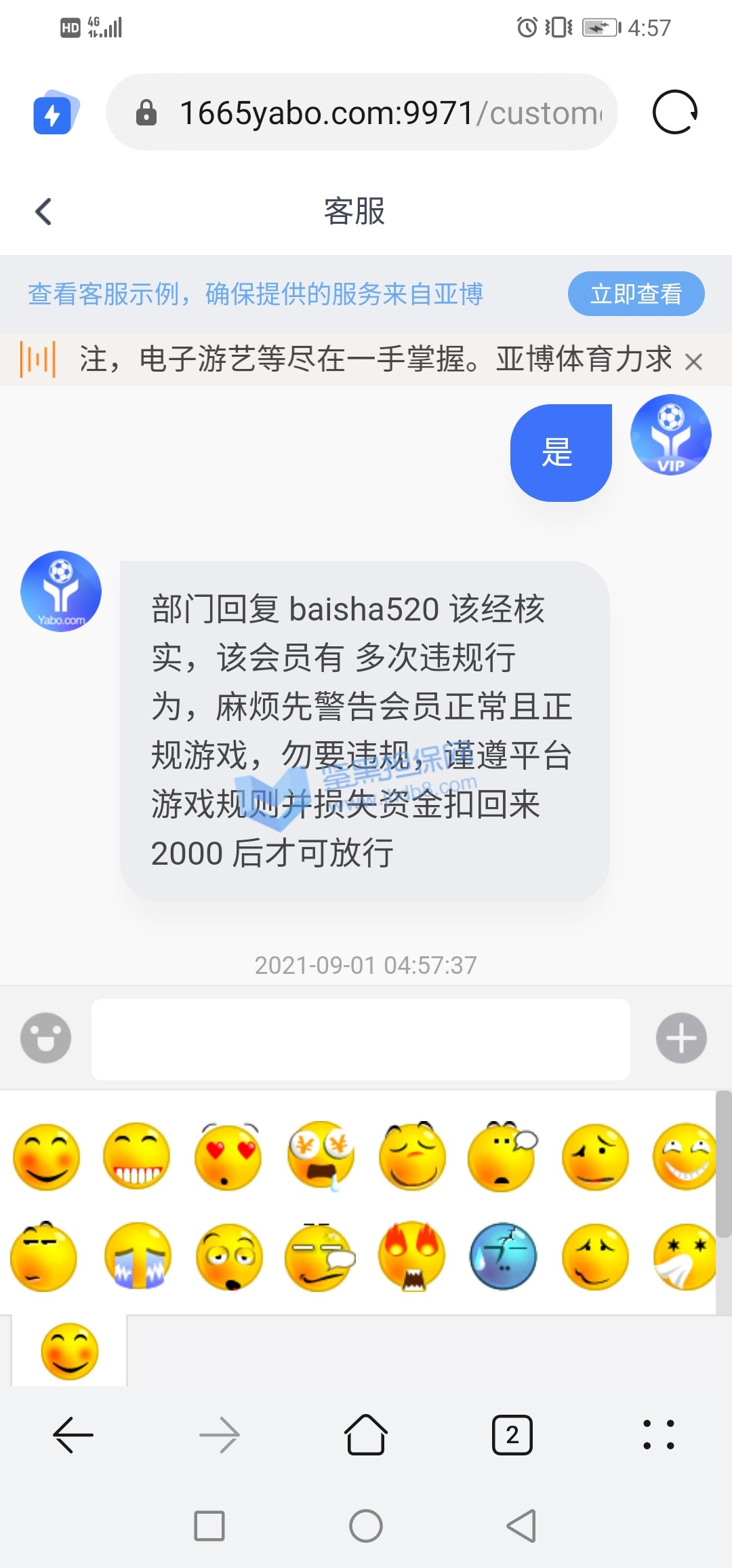The height and width of the screenshot is (1568, 732).
Task: Tap the 立即查看 button
Action: pyautogui.click(x=636, y=294)
